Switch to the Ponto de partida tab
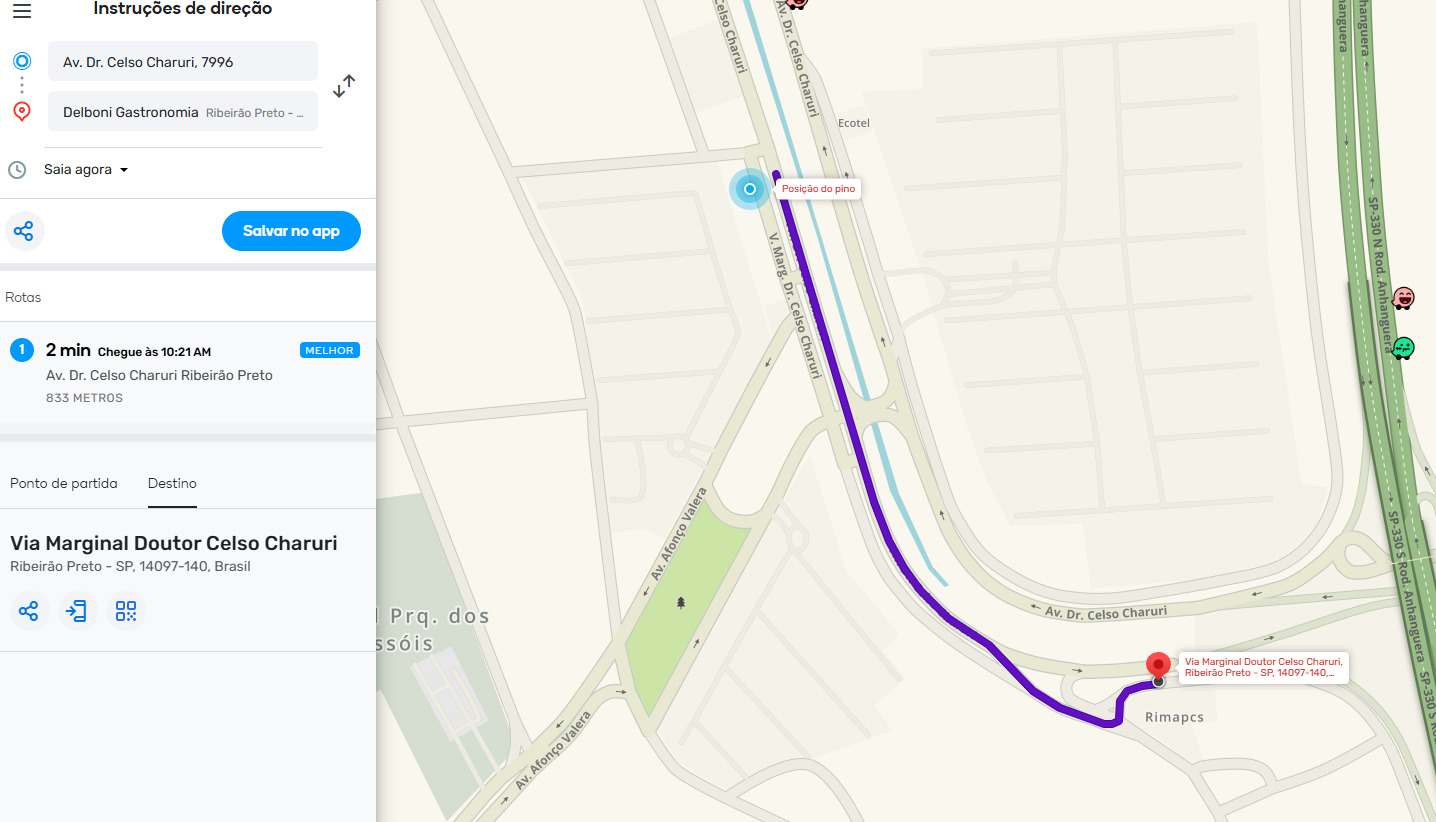 (64, 483)
